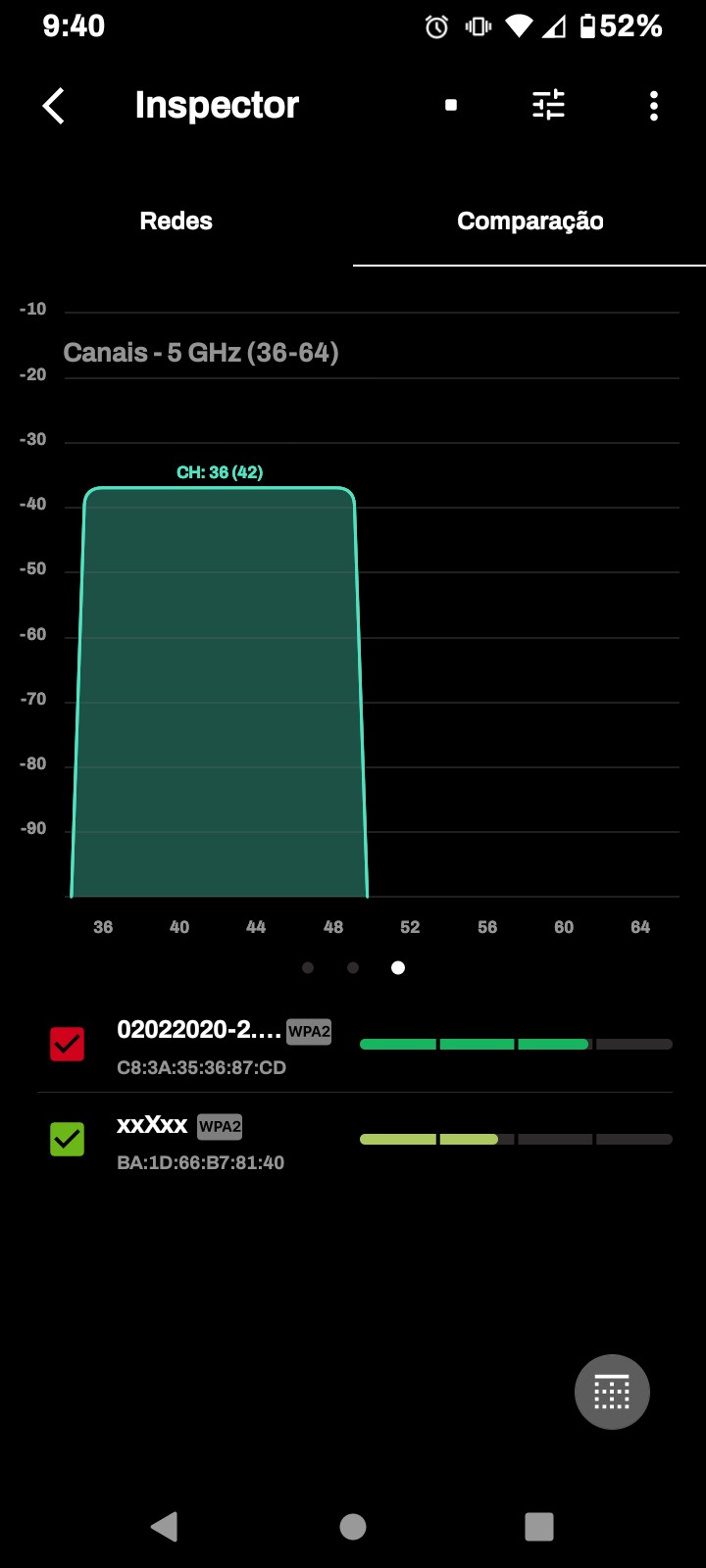706x1568 pixels.
Task: Open the filter settings sliders icon
Action: pyautogui.click(x=548, y=105)
